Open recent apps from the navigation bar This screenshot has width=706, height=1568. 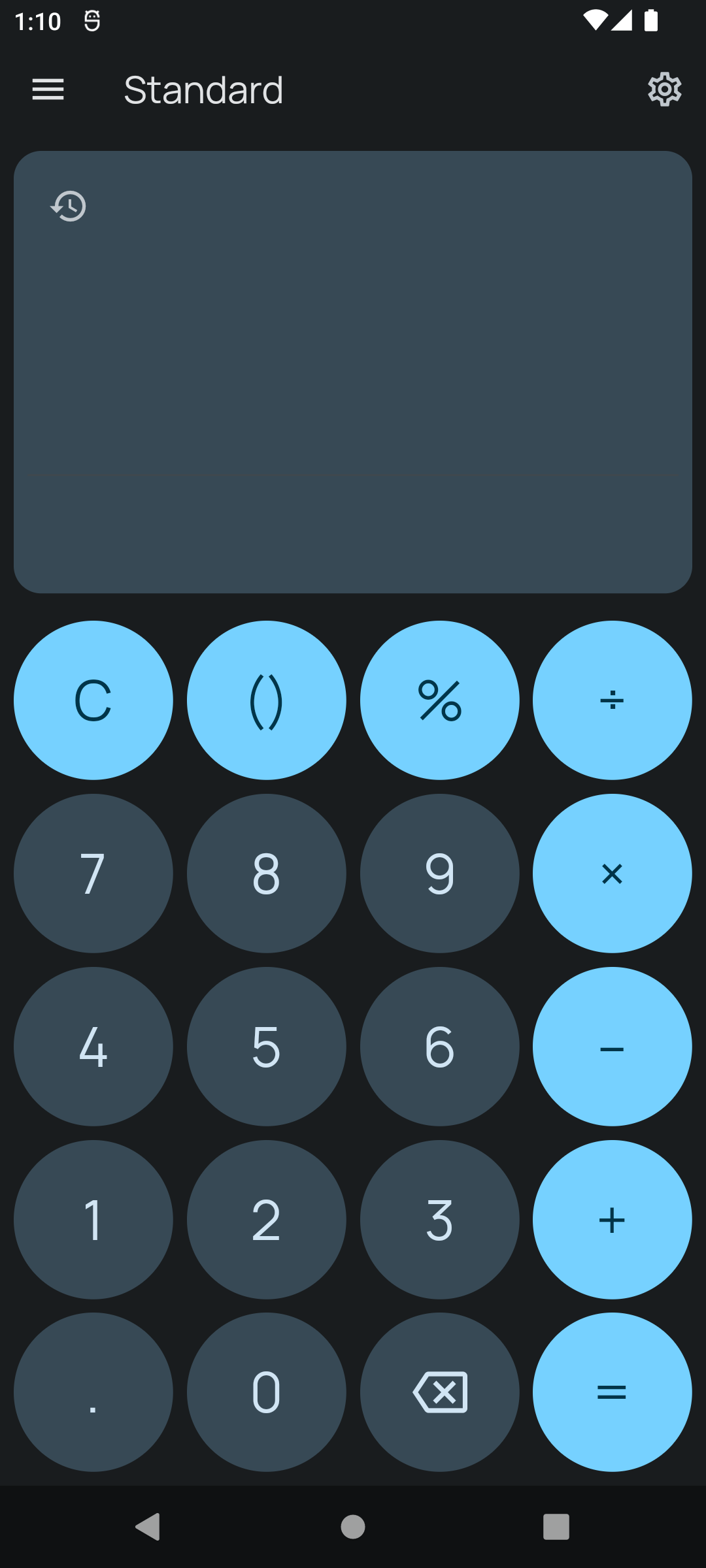[556, 1527]
